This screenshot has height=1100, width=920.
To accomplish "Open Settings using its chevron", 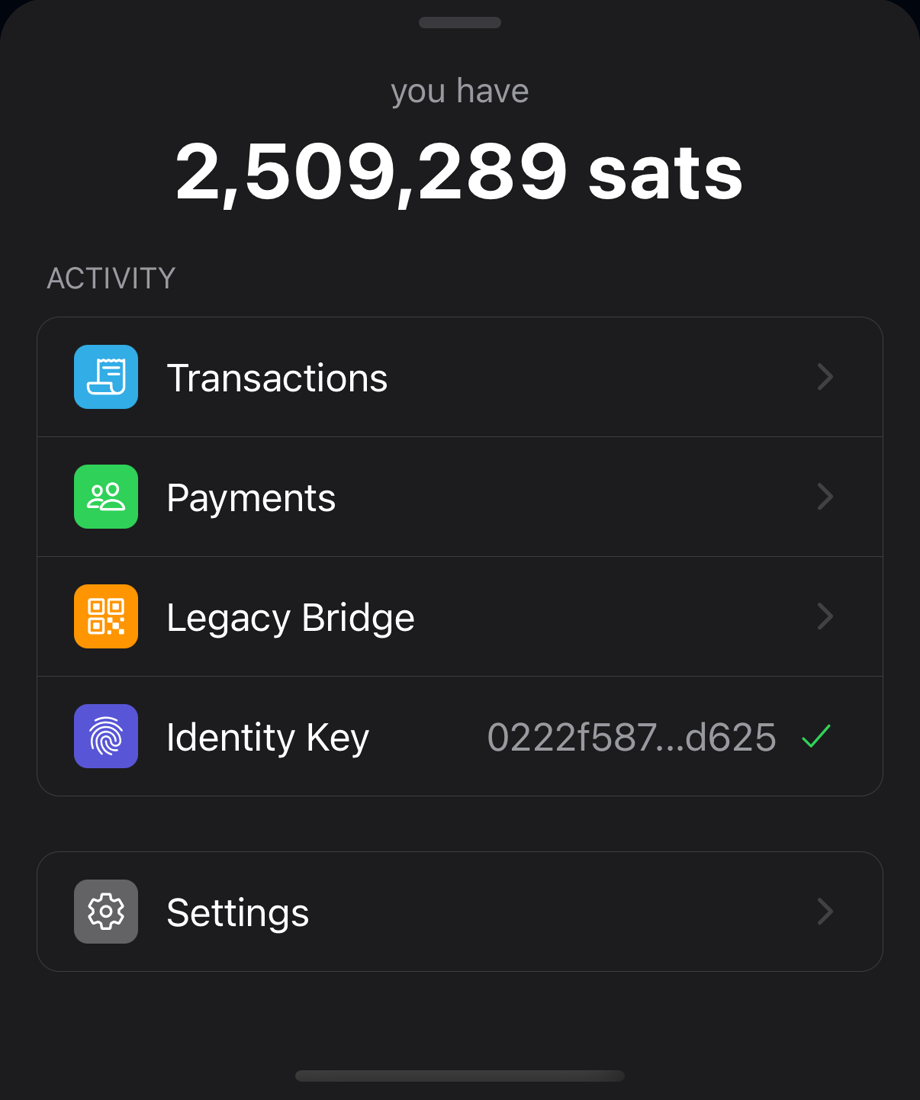I will point(824,911).
